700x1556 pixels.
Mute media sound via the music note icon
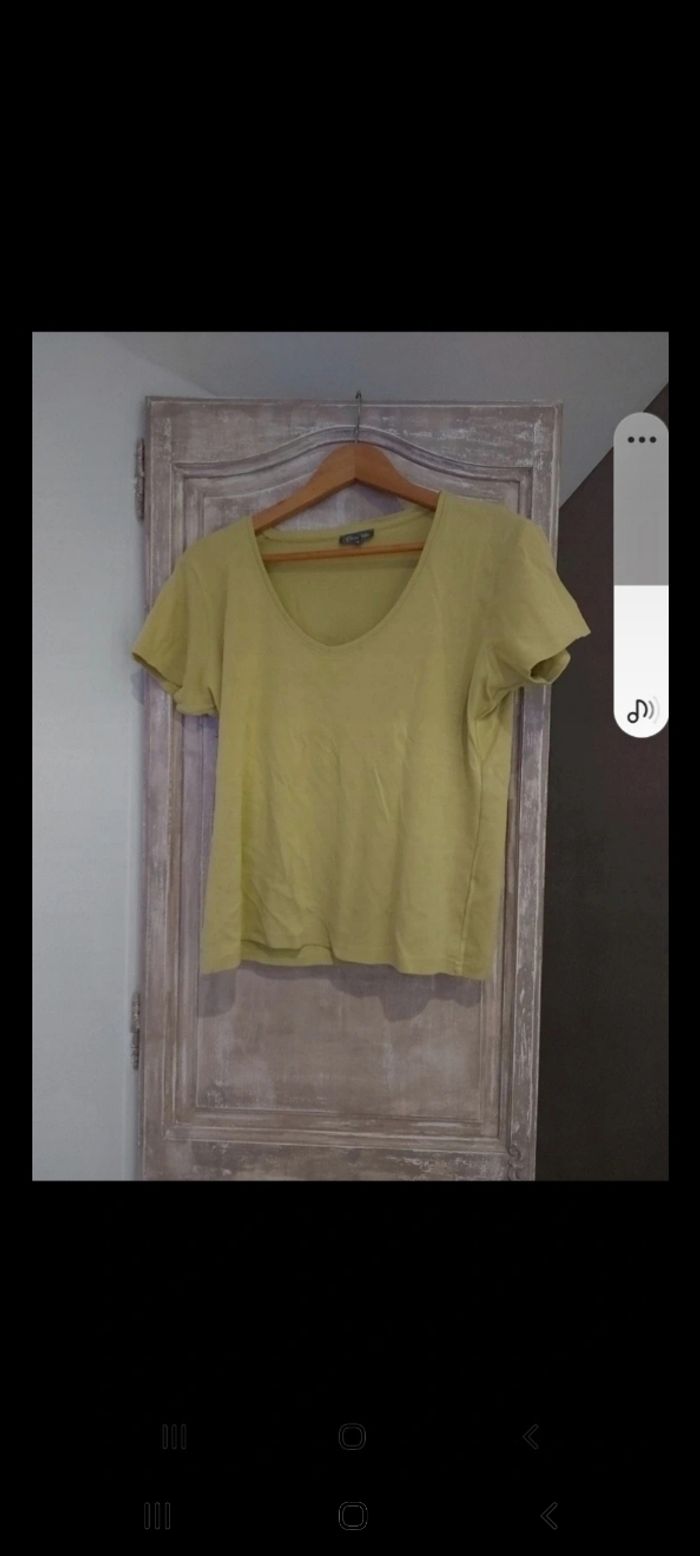(641, 711)
